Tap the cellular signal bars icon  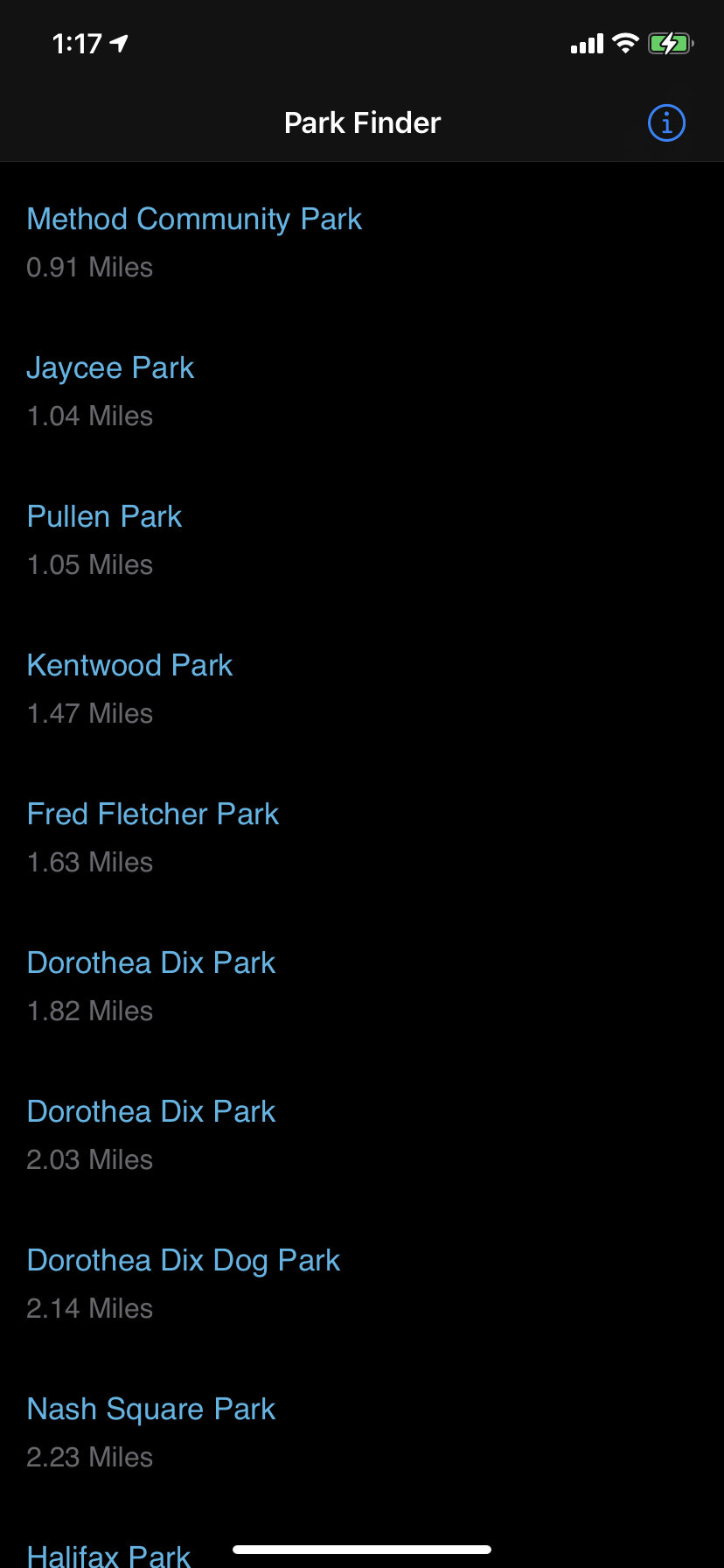tap(585, 42)
